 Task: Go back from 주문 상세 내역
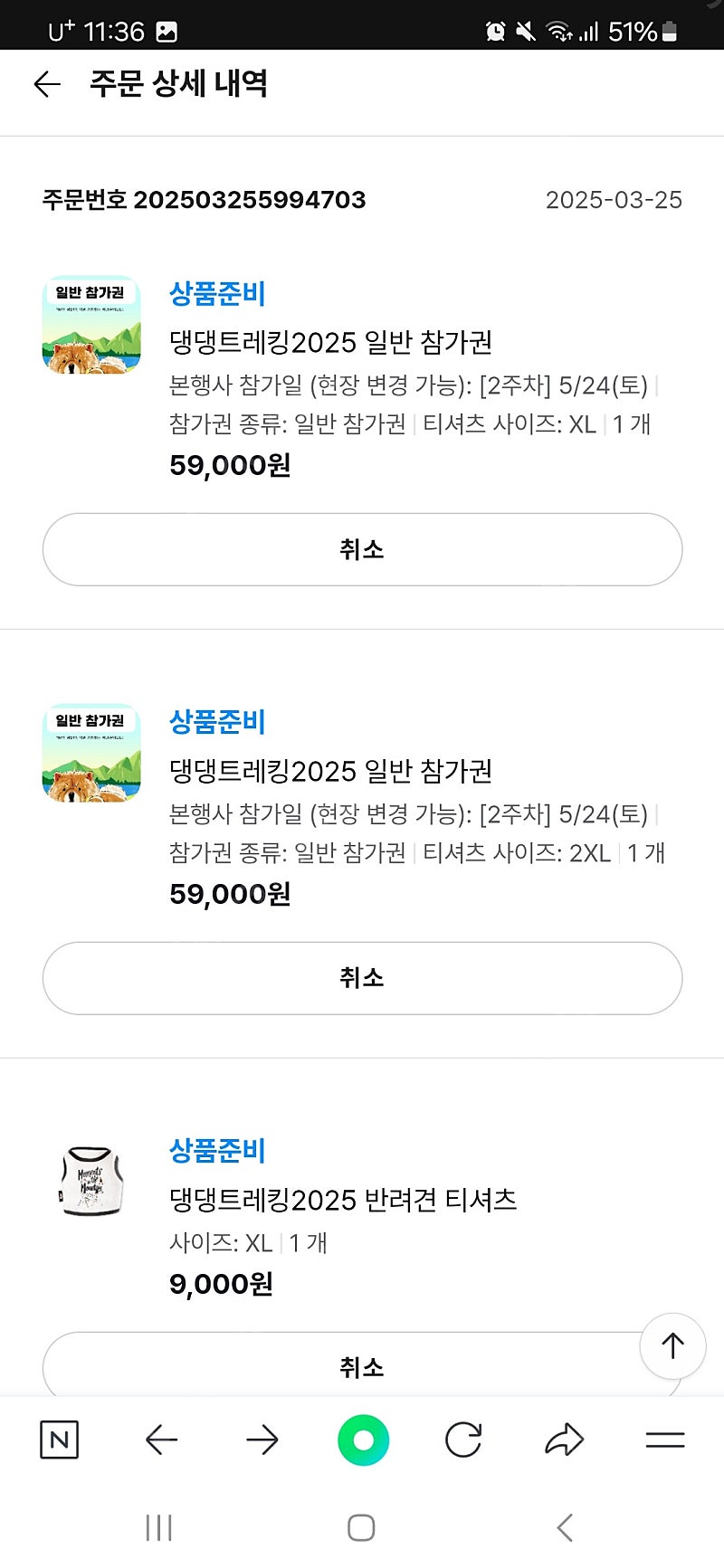click(47, 84)
